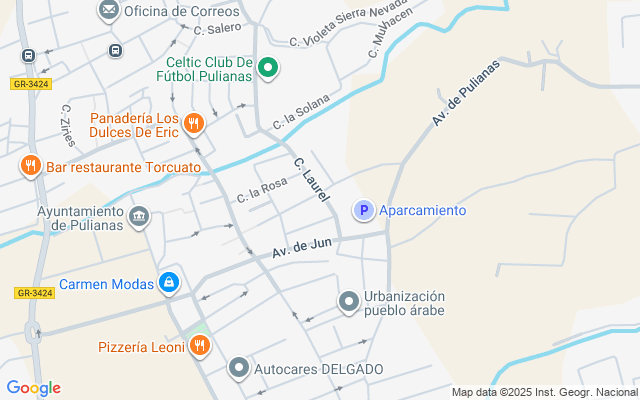Open Pizzería Leoni restaurant marker
The image size is (640, 400).
(x=200, y=346)
